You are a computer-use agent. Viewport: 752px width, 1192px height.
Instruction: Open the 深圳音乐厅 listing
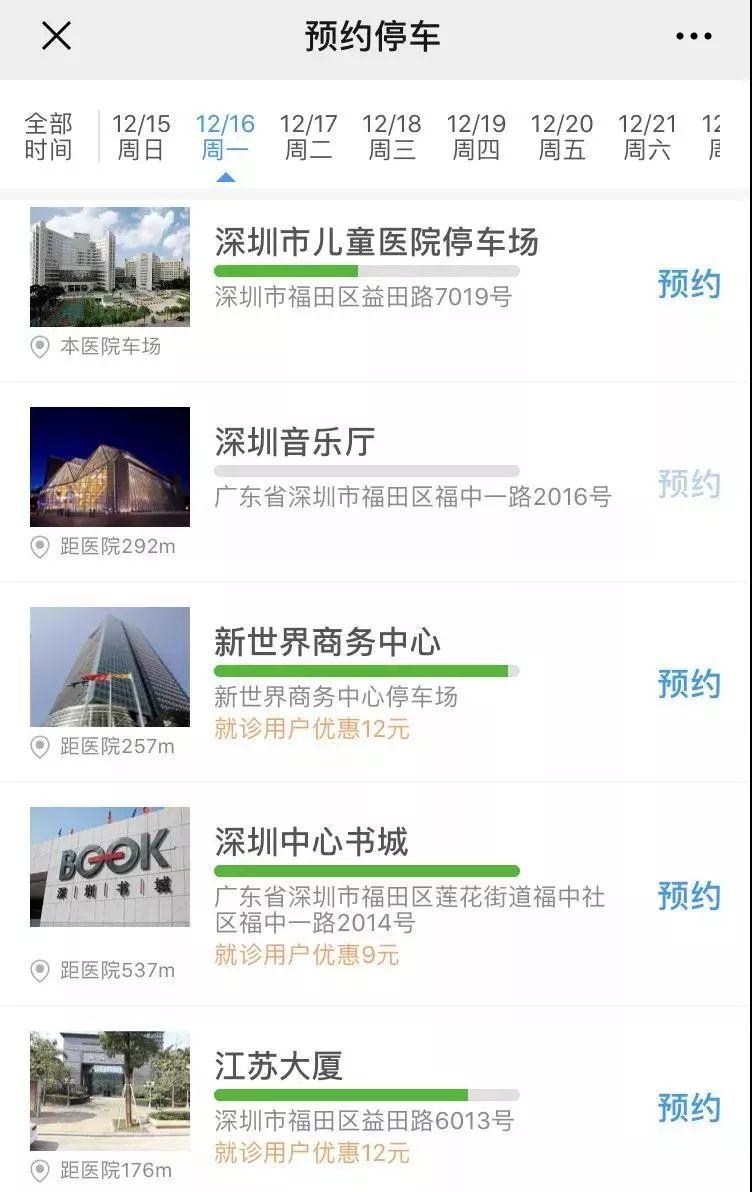click(294, 442)
